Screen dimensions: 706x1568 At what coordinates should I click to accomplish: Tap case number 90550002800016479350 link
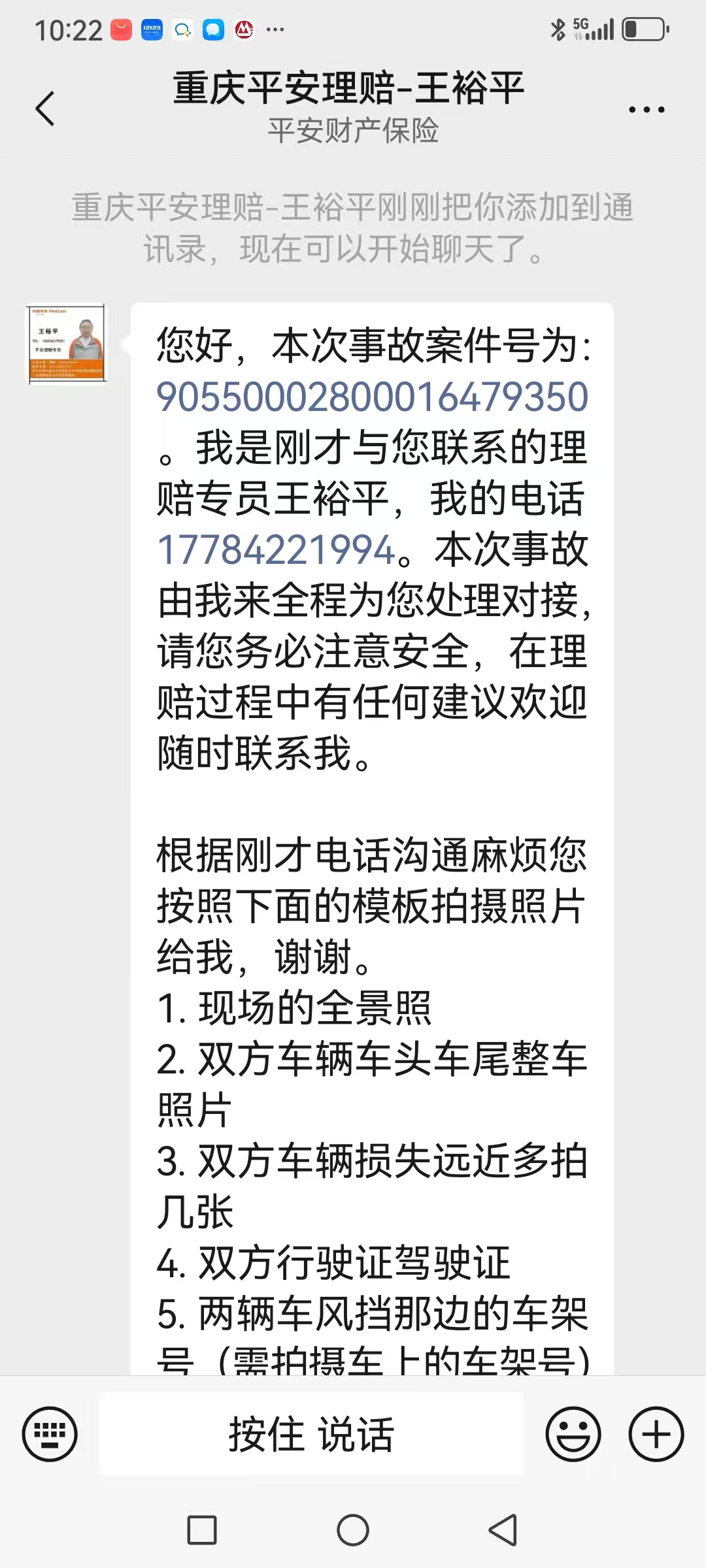coord(372,397)
